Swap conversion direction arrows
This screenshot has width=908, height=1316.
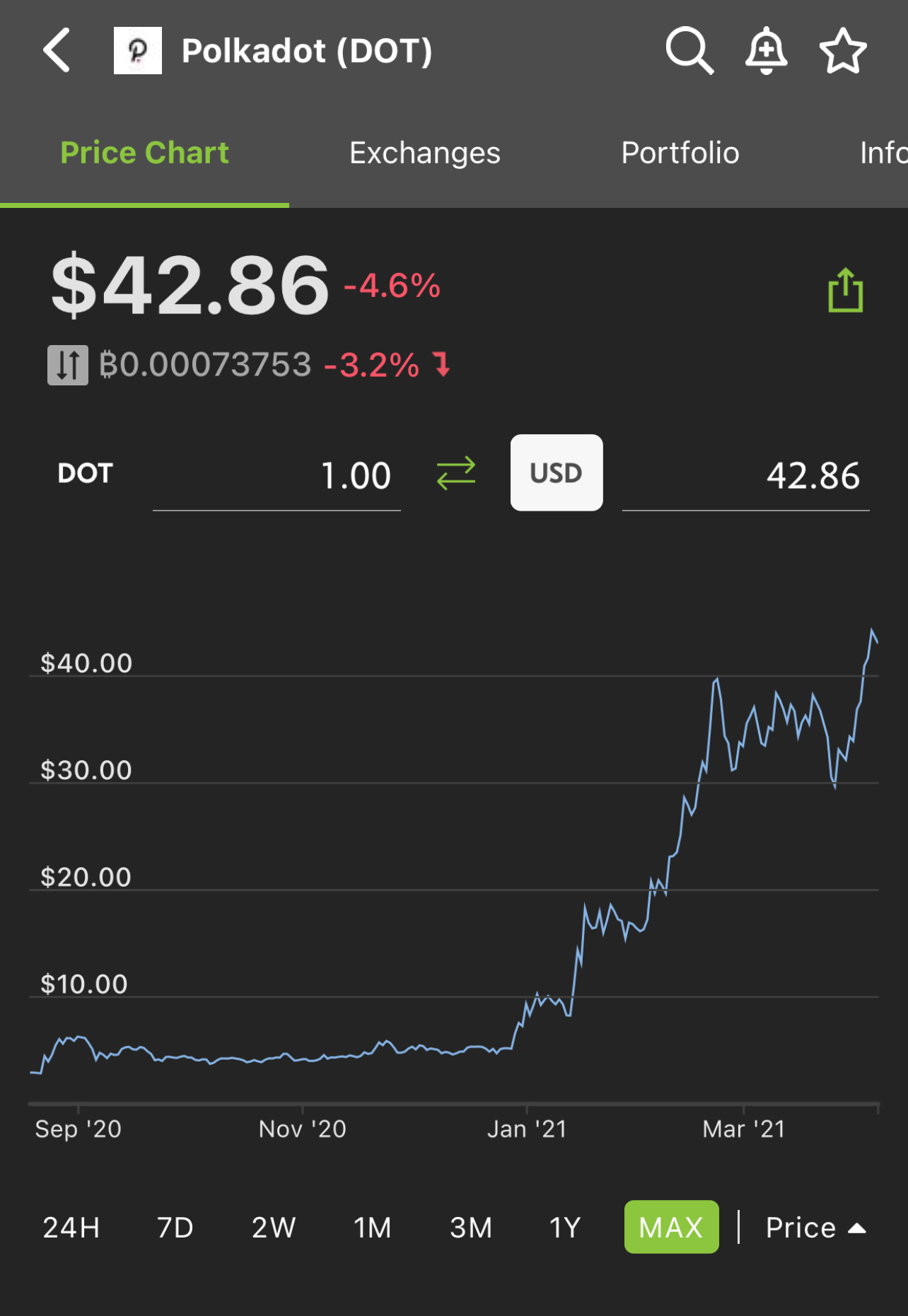[456, 473]
